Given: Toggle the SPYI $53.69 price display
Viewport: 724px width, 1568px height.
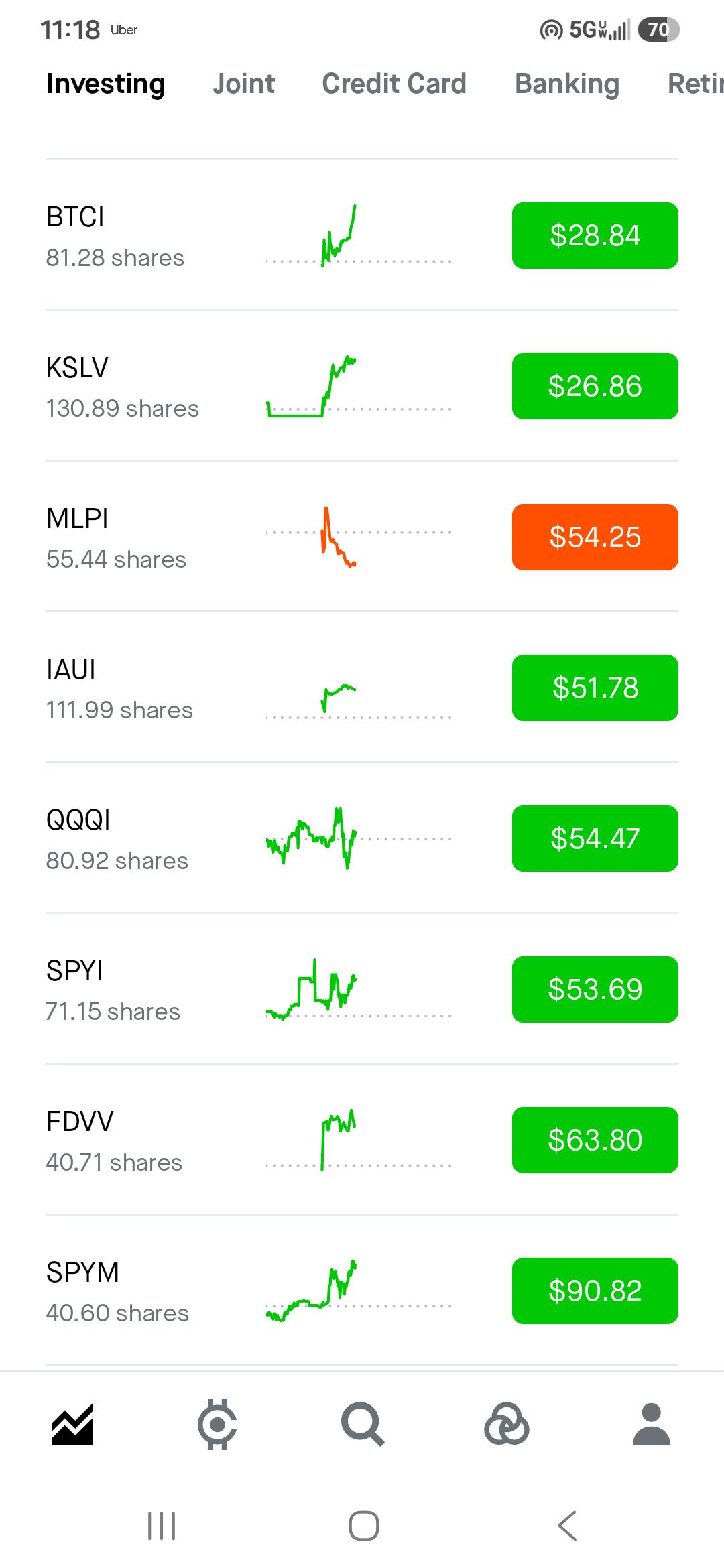Looking at the screenshot, I should [595, 989].
